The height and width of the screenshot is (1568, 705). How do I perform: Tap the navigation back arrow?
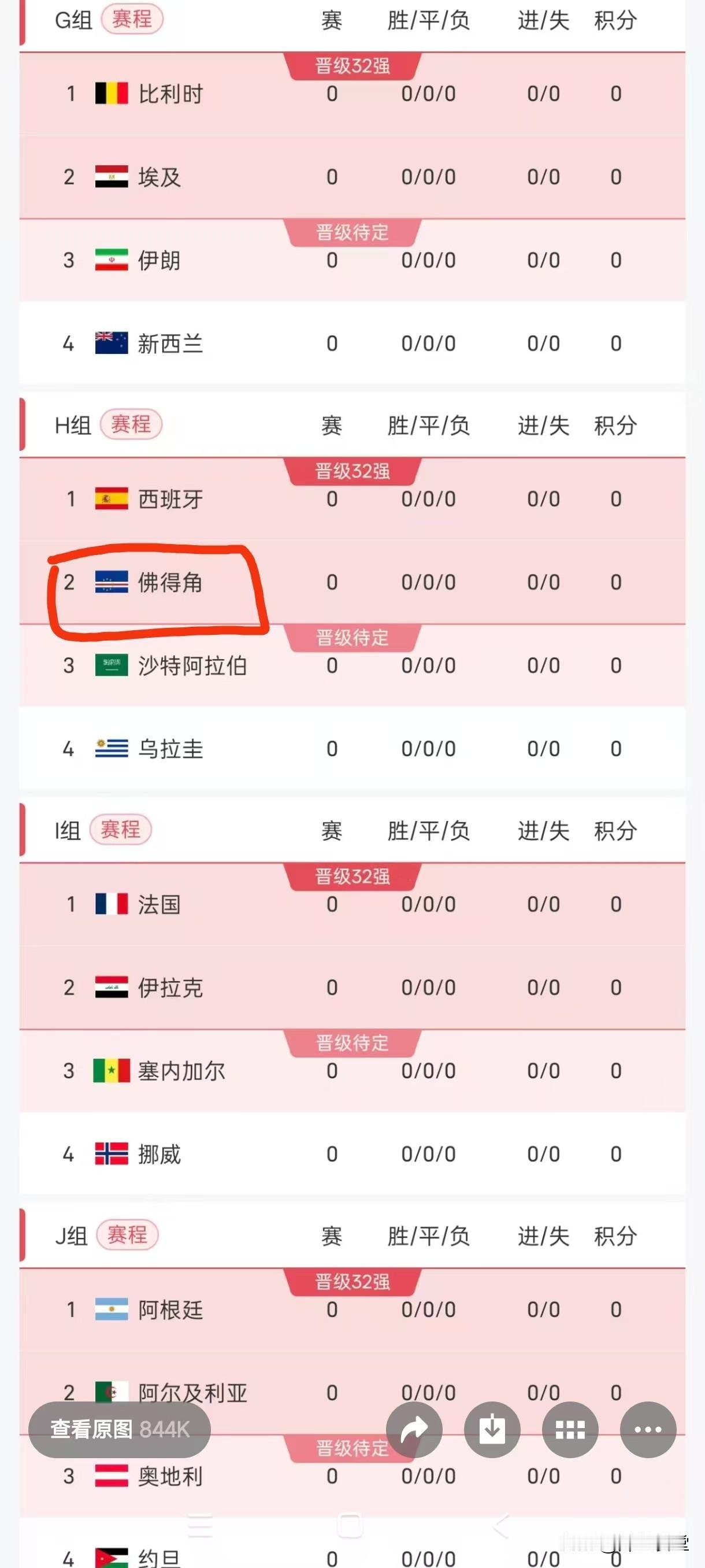[499, 1525]
